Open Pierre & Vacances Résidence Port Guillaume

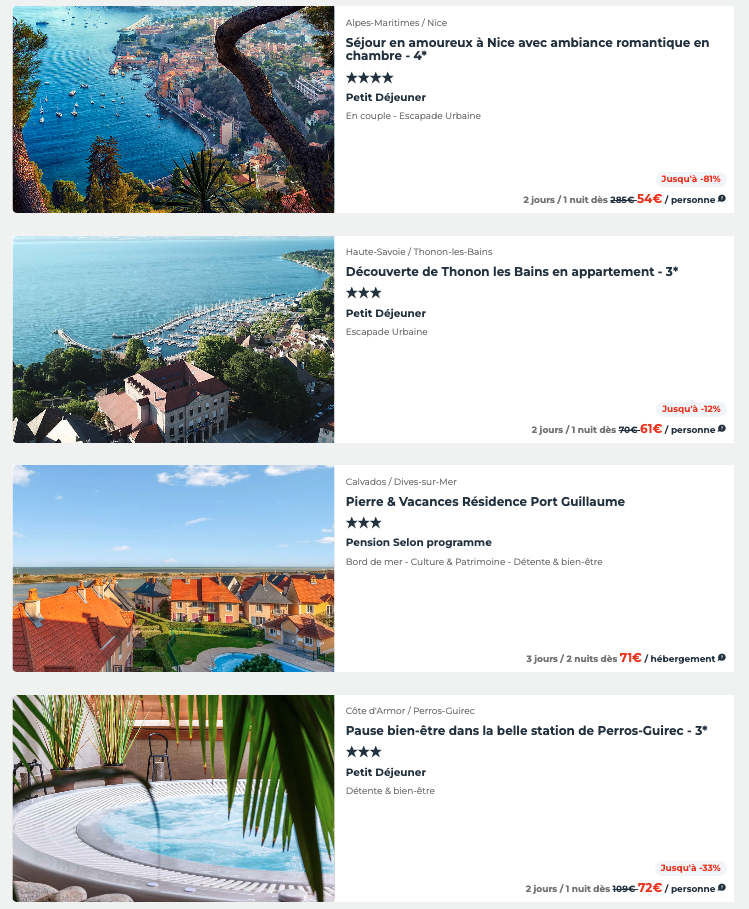pos(485,501)
